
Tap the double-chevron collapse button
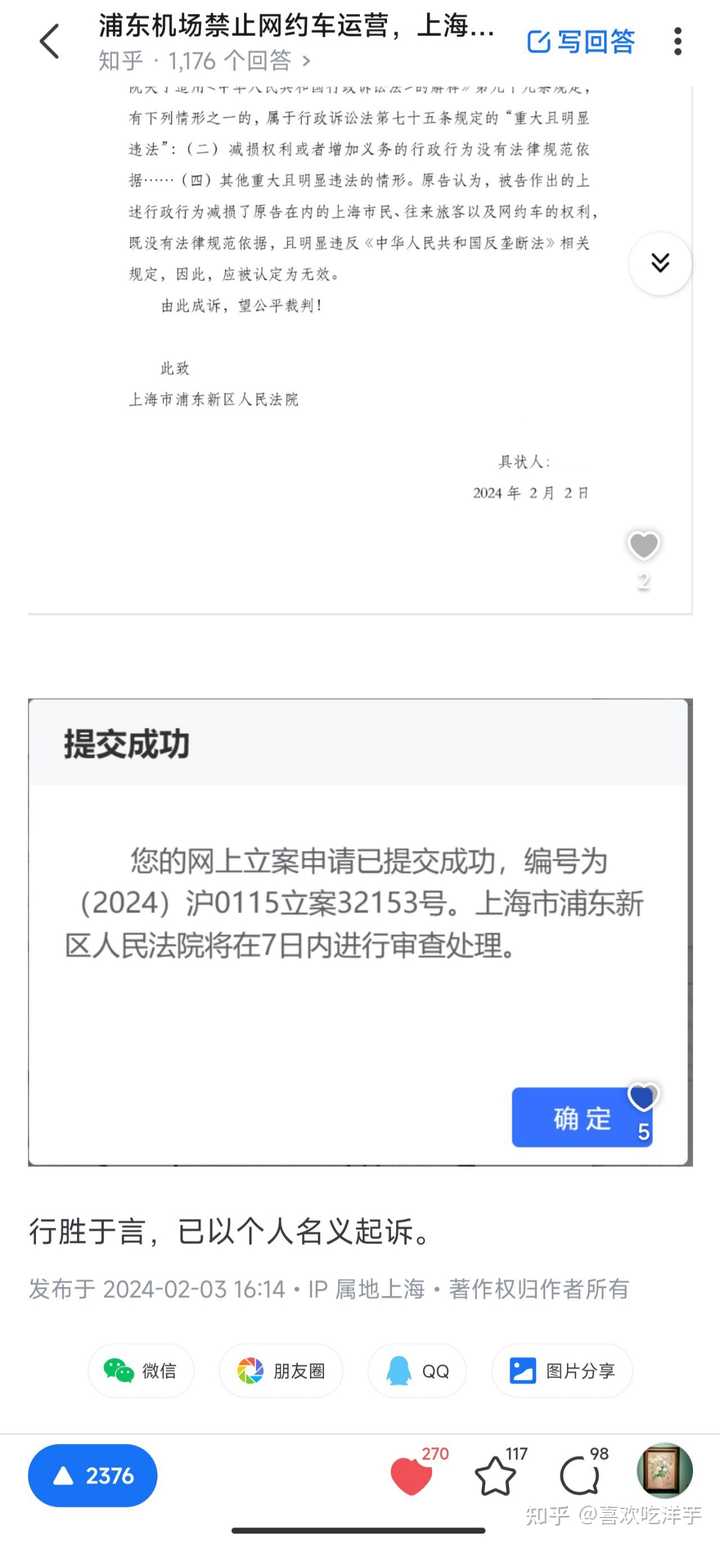coord(660,263)
